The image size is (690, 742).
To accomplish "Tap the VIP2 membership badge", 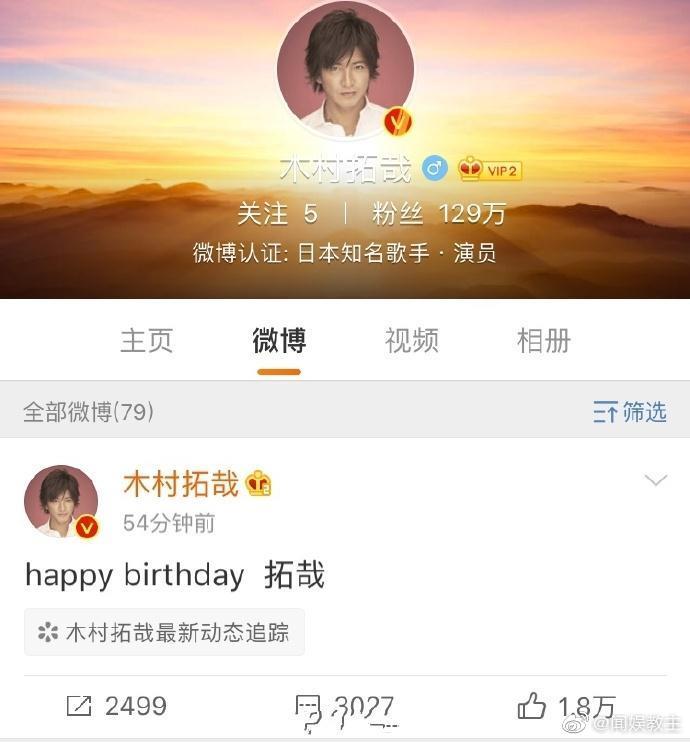I will click(490, 170).
